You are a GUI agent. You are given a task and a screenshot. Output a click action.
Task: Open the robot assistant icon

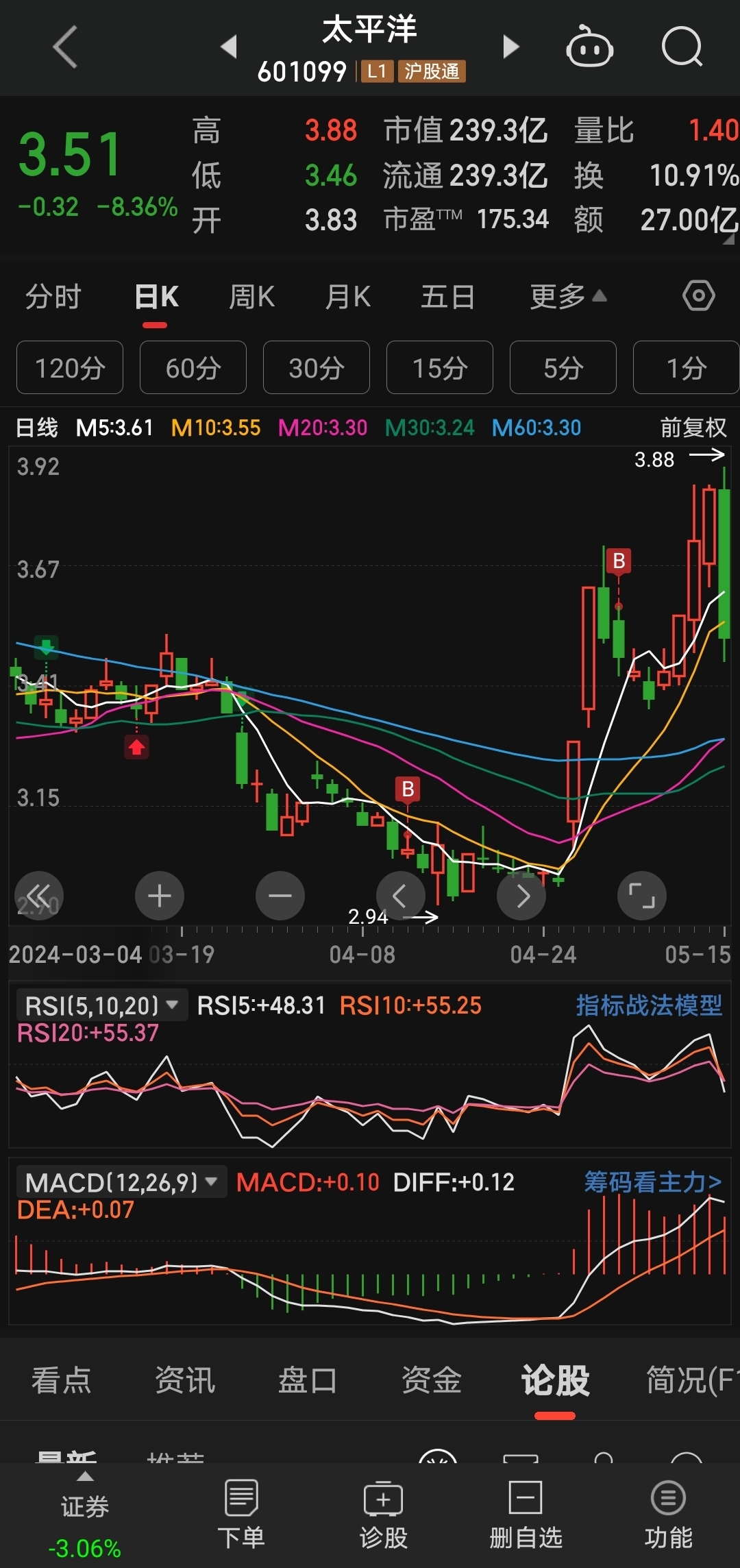(x=589, y=47)
